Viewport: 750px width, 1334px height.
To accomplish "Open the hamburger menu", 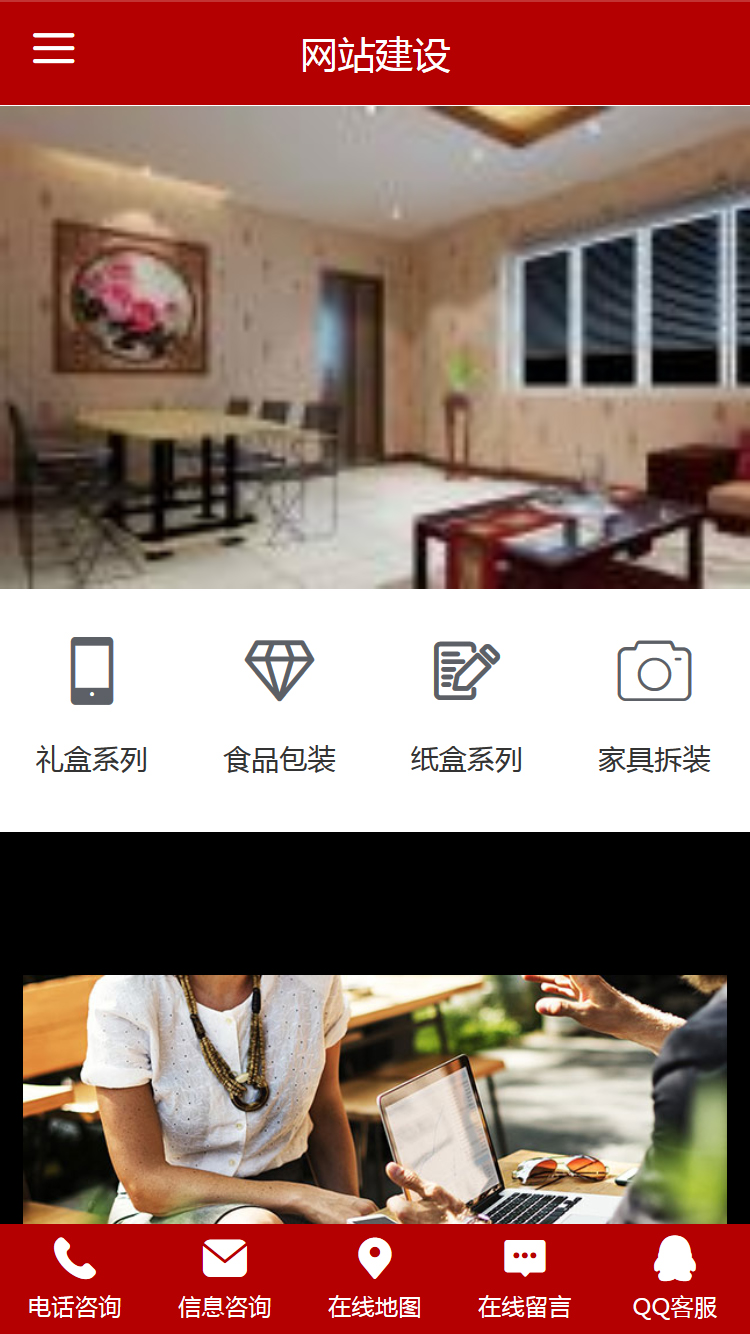I will pos(54,48).
